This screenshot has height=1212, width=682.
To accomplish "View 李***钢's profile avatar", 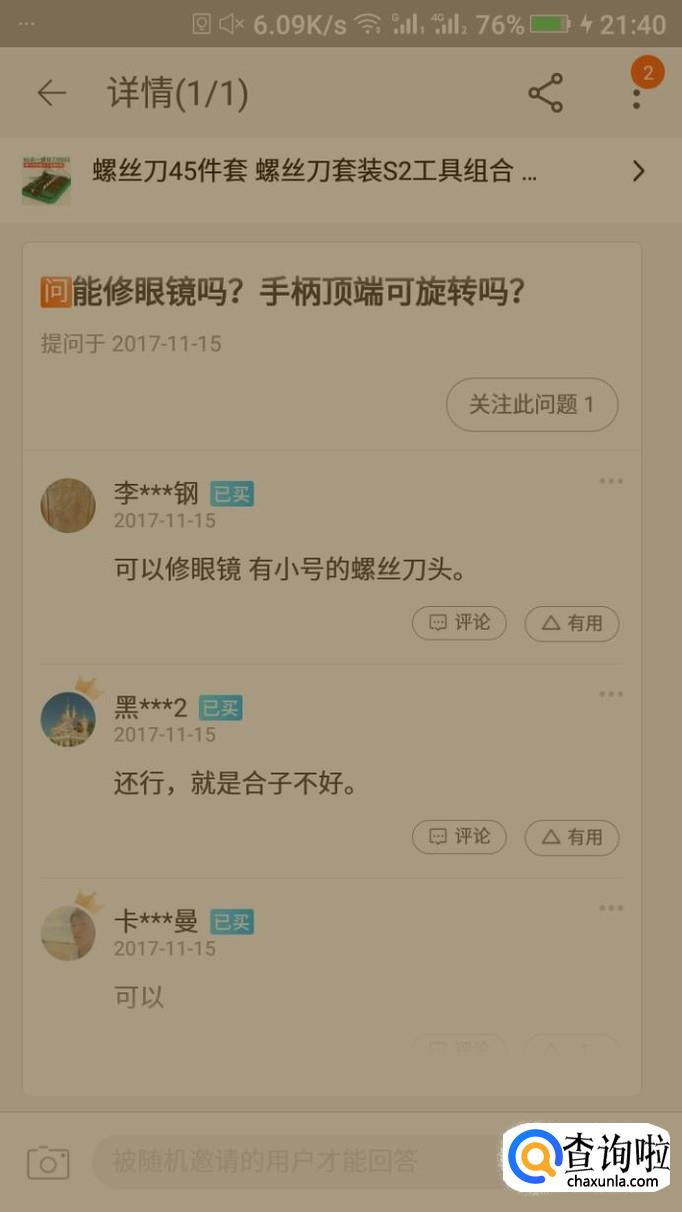I will [68, 505].
